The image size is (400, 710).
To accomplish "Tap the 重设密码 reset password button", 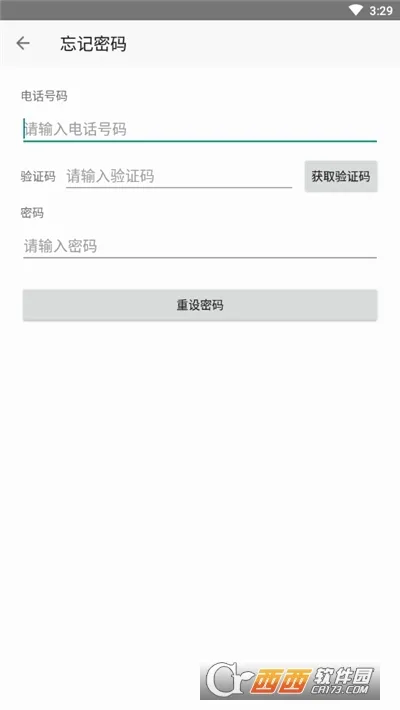I will click(x=200, y=305).
